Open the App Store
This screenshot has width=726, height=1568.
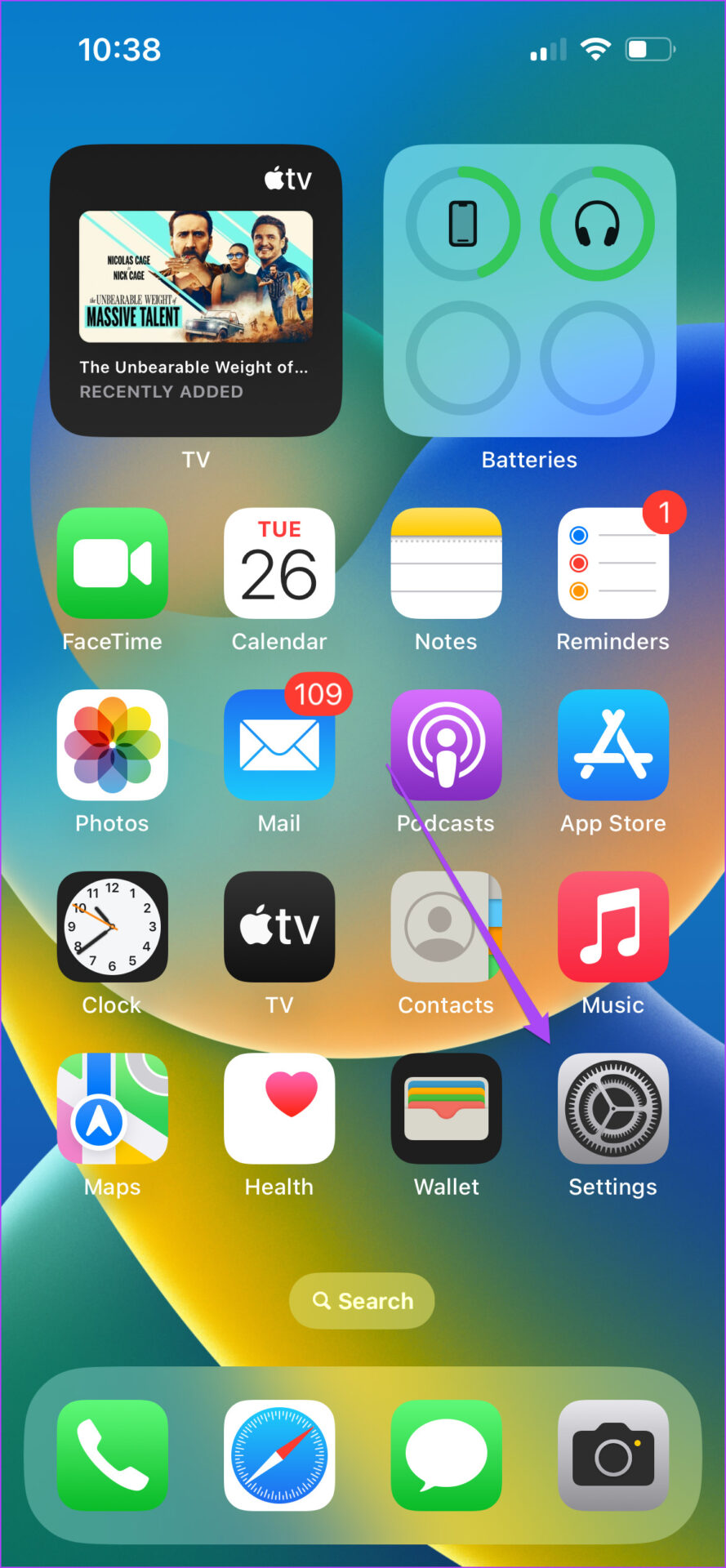612,745
